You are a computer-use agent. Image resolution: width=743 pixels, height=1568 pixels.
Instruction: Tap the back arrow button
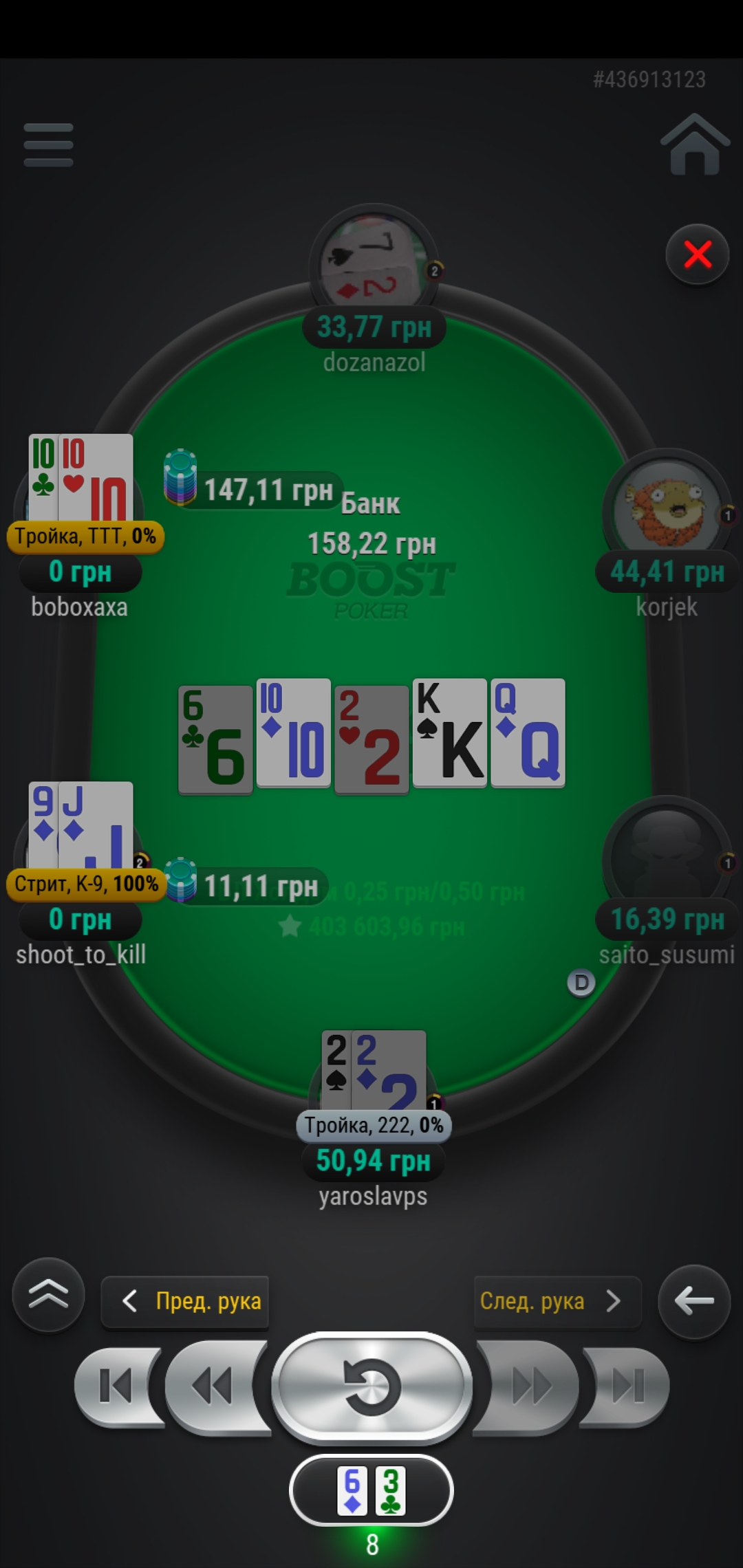693,1301
